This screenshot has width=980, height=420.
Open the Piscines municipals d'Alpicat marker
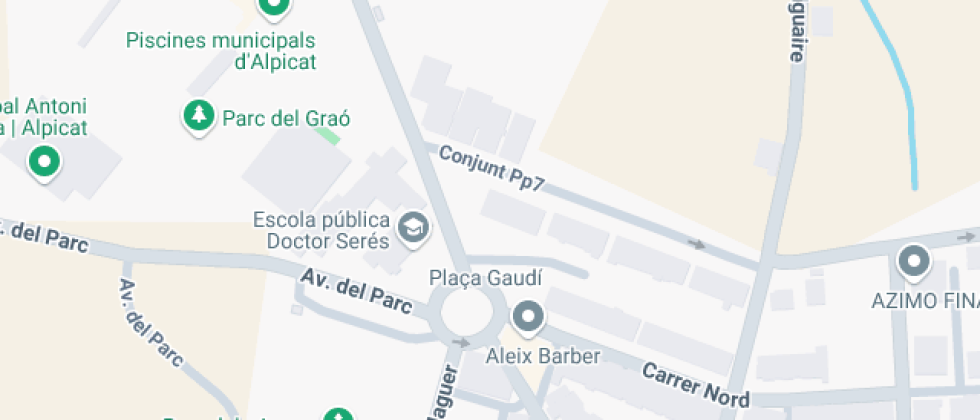coord(273,9)
